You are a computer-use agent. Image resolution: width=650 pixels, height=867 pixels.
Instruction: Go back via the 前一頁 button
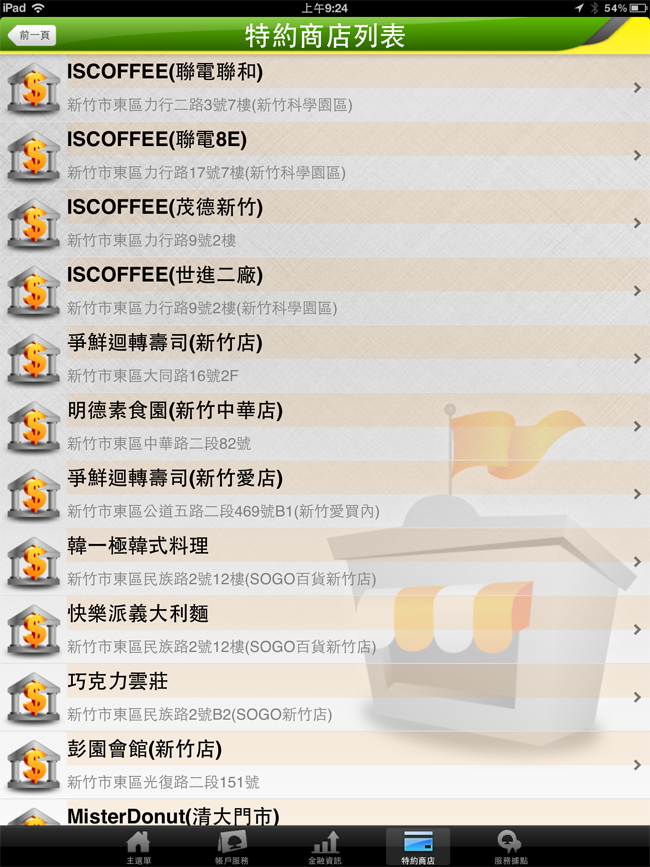(32, 35)
